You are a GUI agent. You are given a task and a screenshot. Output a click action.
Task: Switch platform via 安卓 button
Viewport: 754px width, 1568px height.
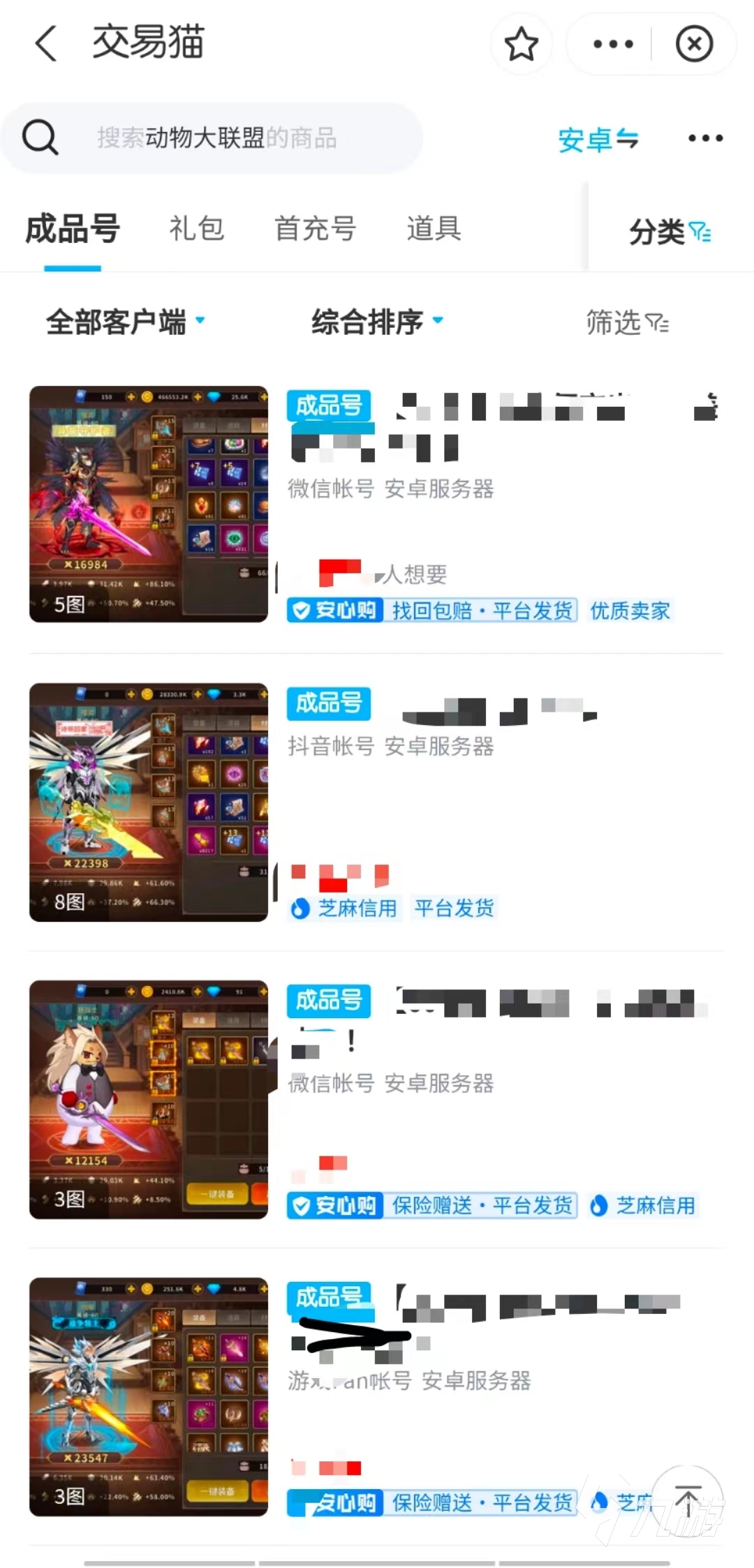598,140
